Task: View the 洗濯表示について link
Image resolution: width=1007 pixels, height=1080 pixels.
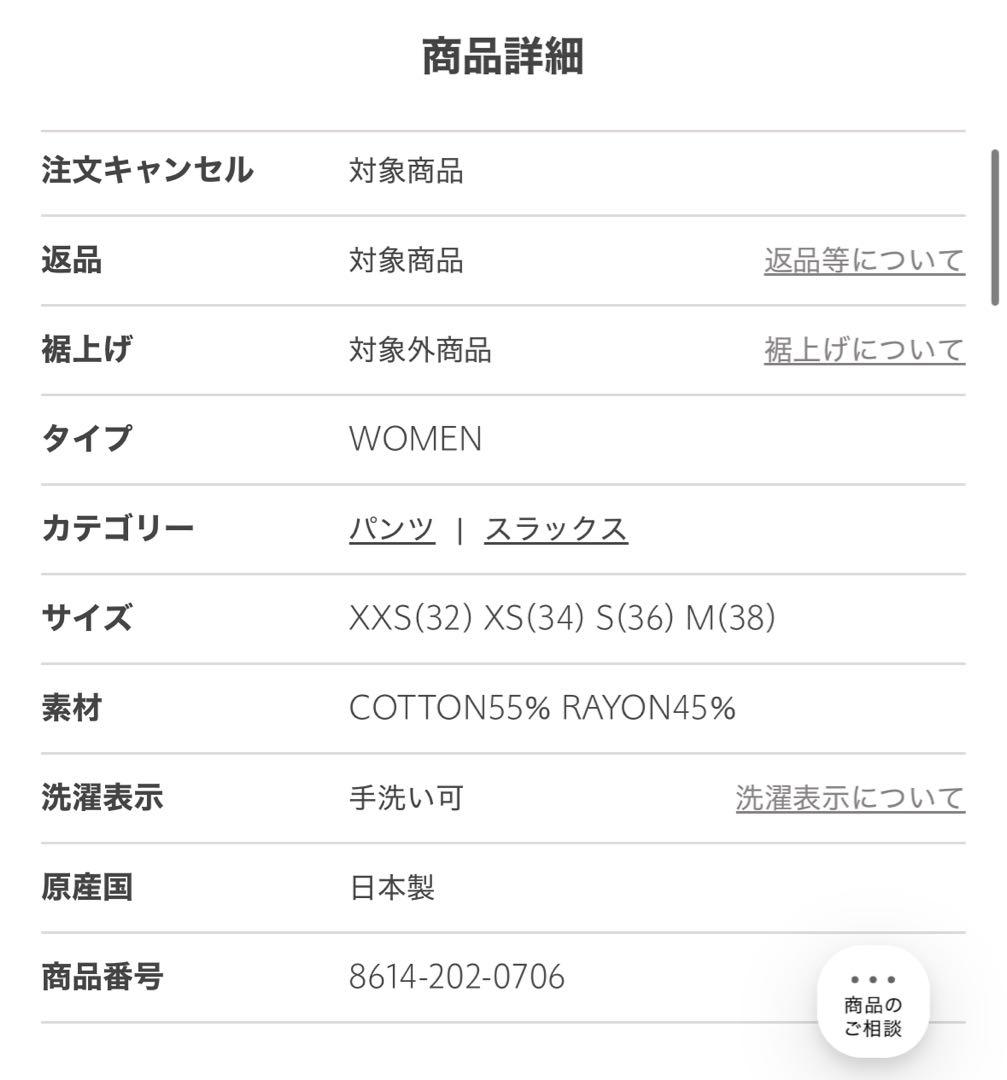Action: point(850,798)
